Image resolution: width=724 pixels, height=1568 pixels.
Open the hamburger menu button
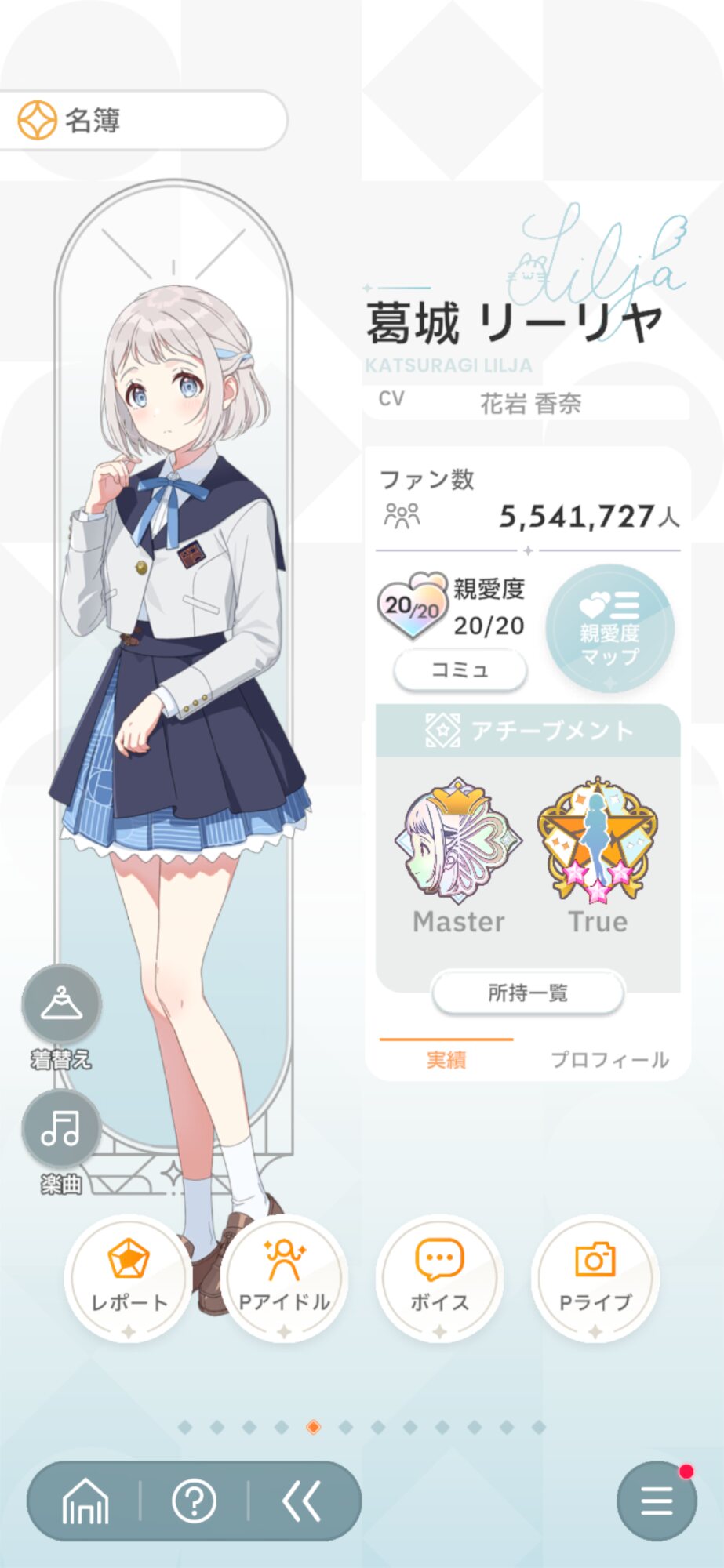(x=657, y=1501)
